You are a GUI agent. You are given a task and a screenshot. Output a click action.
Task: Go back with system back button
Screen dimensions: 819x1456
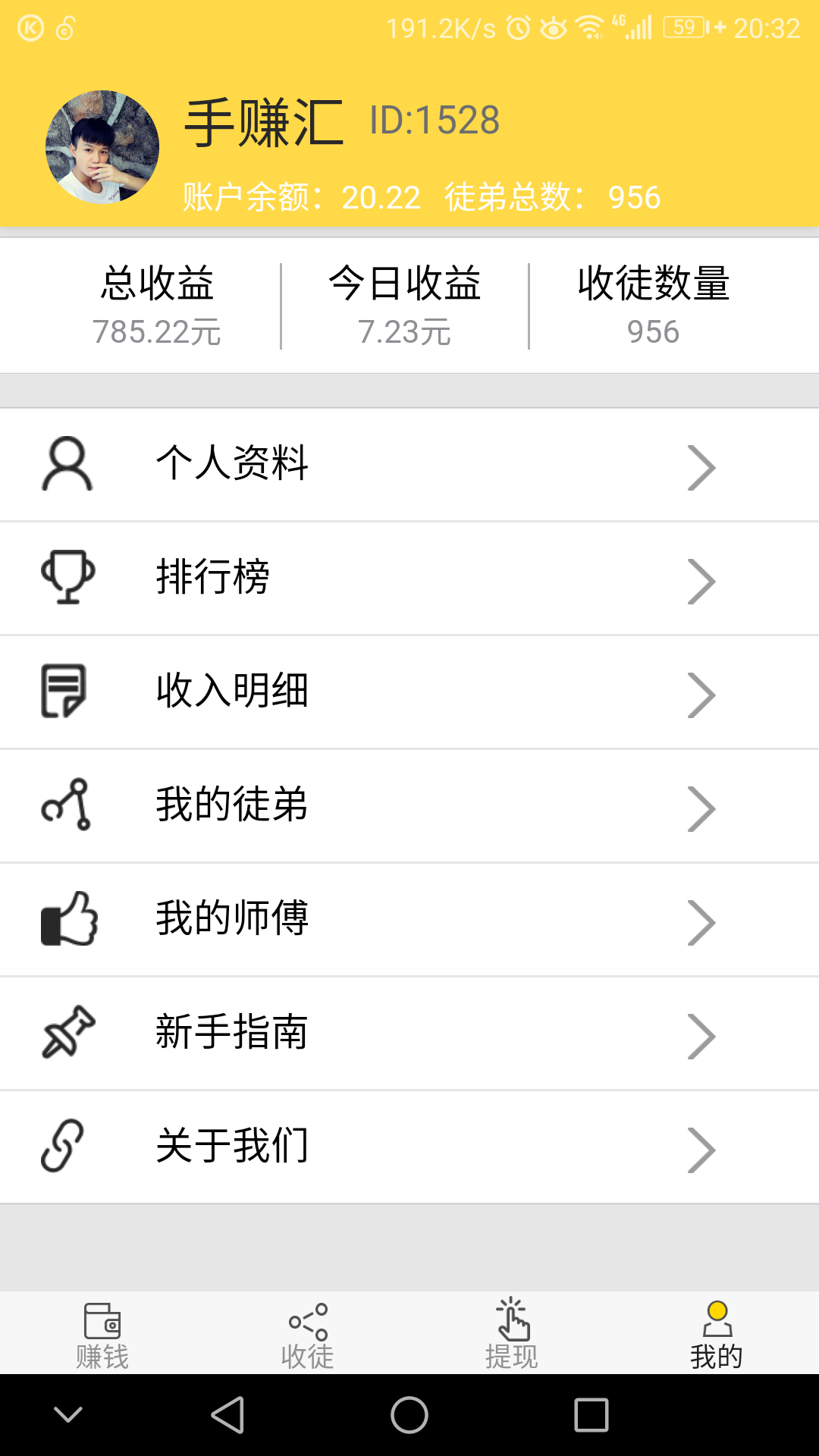pos(227,1415)
